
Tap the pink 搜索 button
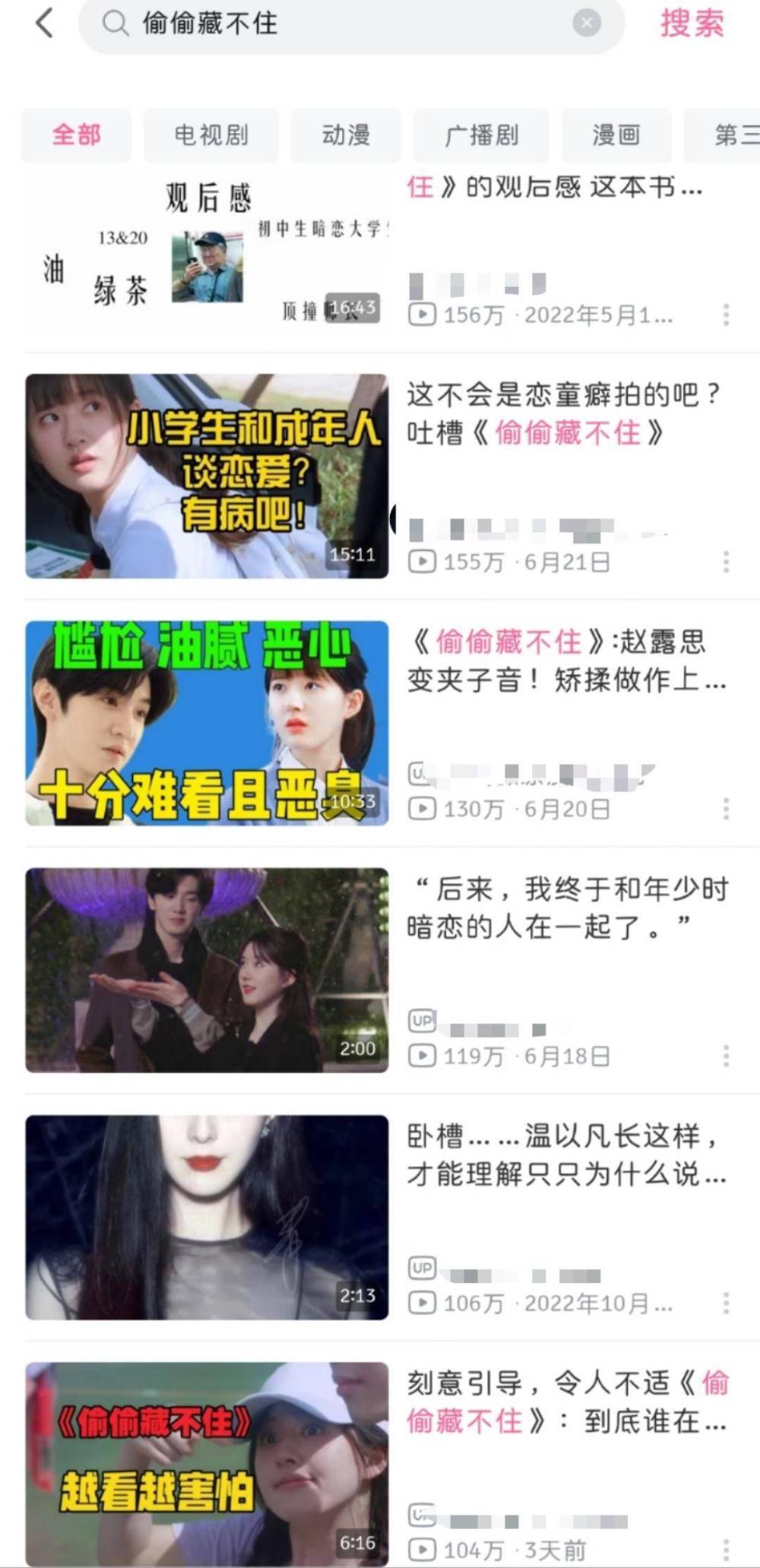[692, 24]
